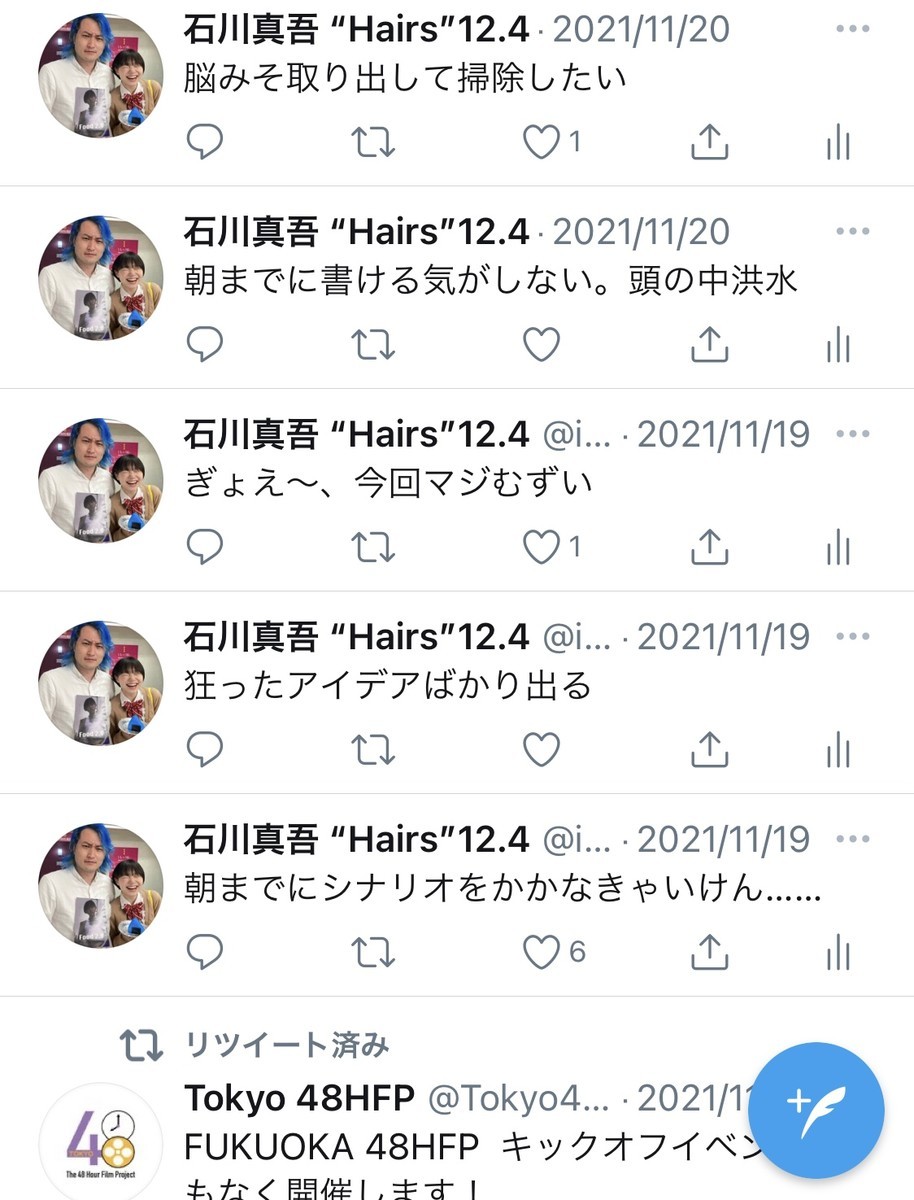Toggle retweet on the scenario deadline tweet

[x=372, y=950]
